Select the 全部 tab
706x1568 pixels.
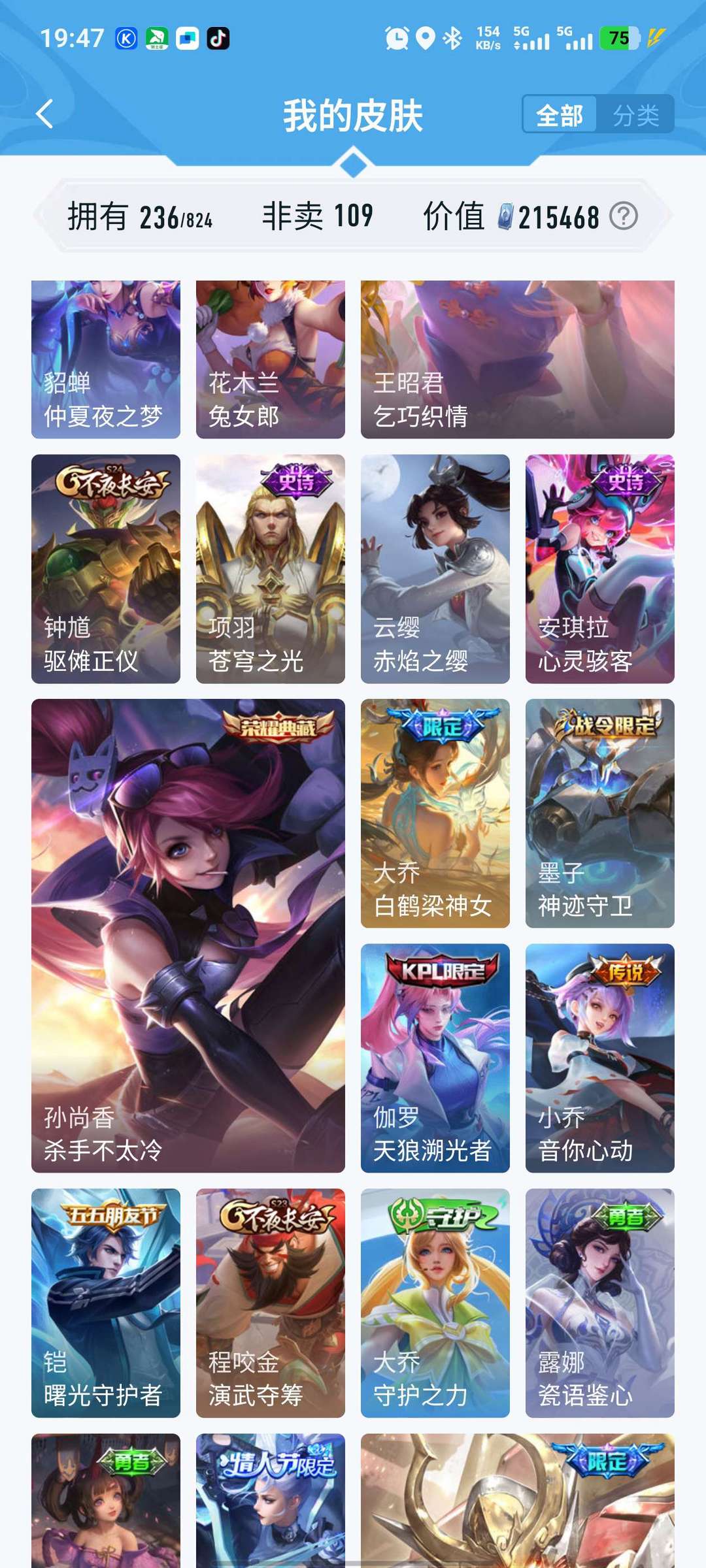(x=560, y=116)
